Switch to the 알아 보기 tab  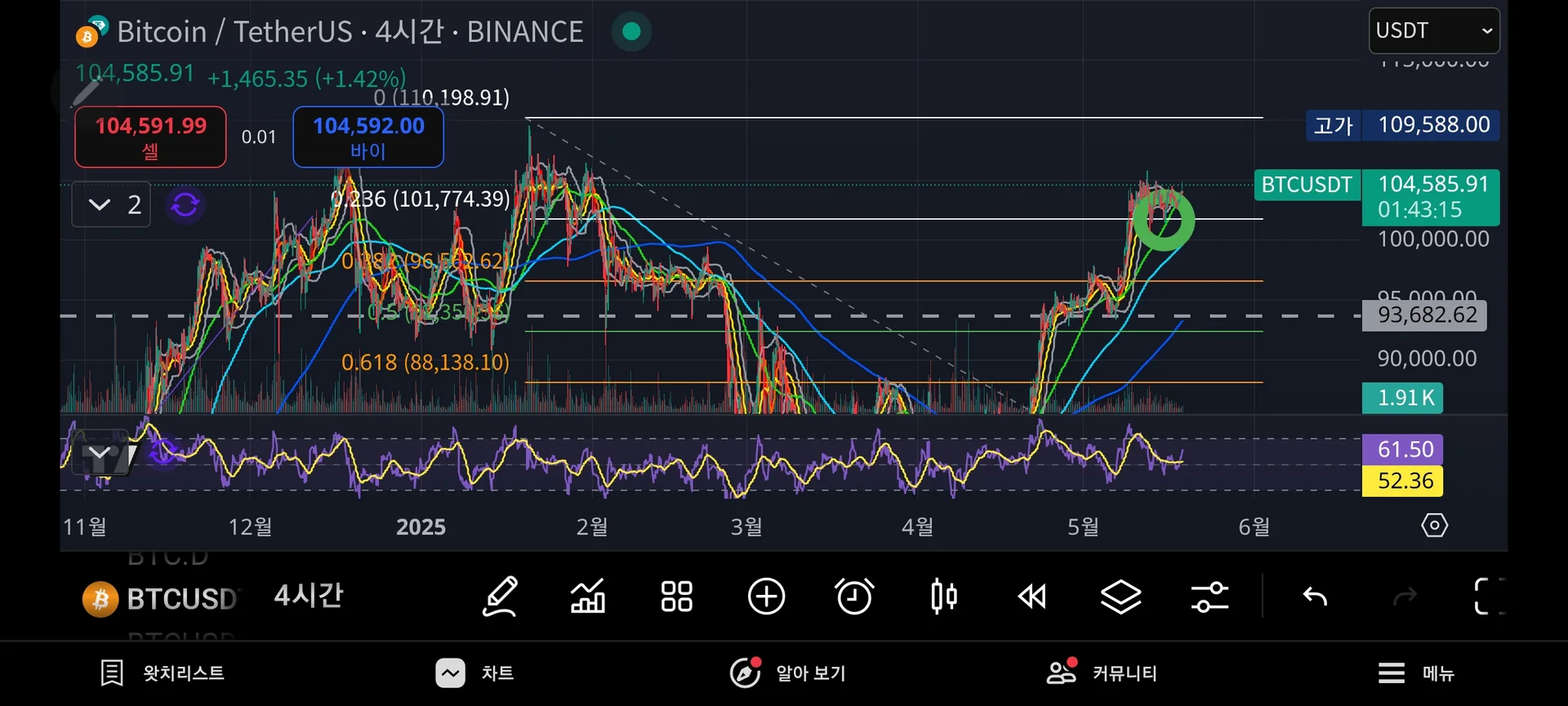click(788, 672)
